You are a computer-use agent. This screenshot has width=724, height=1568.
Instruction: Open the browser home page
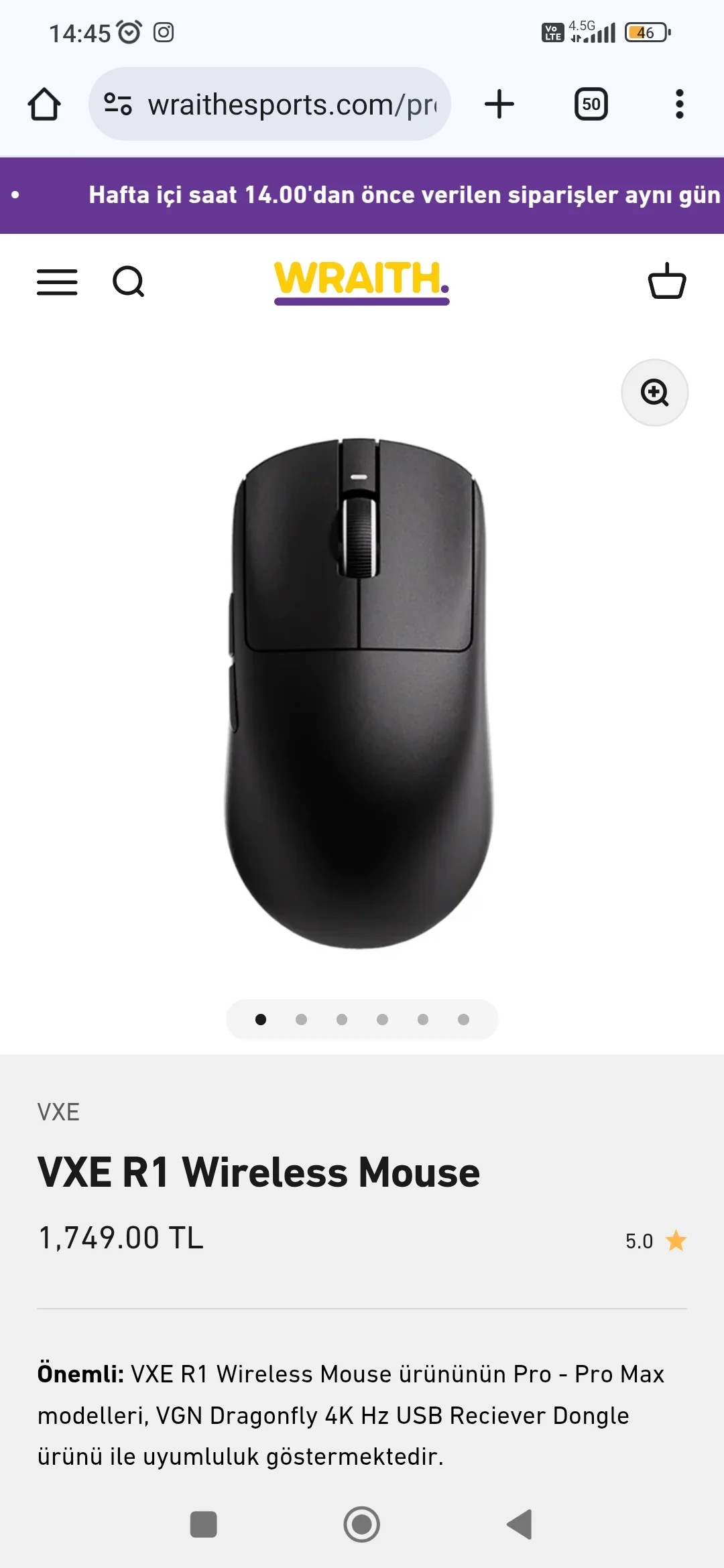pyautogui.click(x=44, y=105)
